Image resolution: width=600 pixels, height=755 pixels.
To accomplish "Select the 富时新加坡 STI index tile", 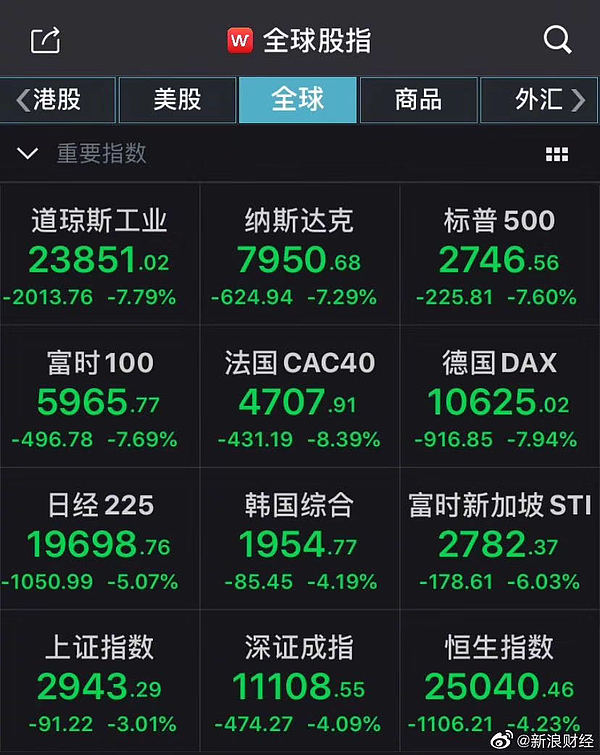I will pyautogui.click(x=499, y=540).
